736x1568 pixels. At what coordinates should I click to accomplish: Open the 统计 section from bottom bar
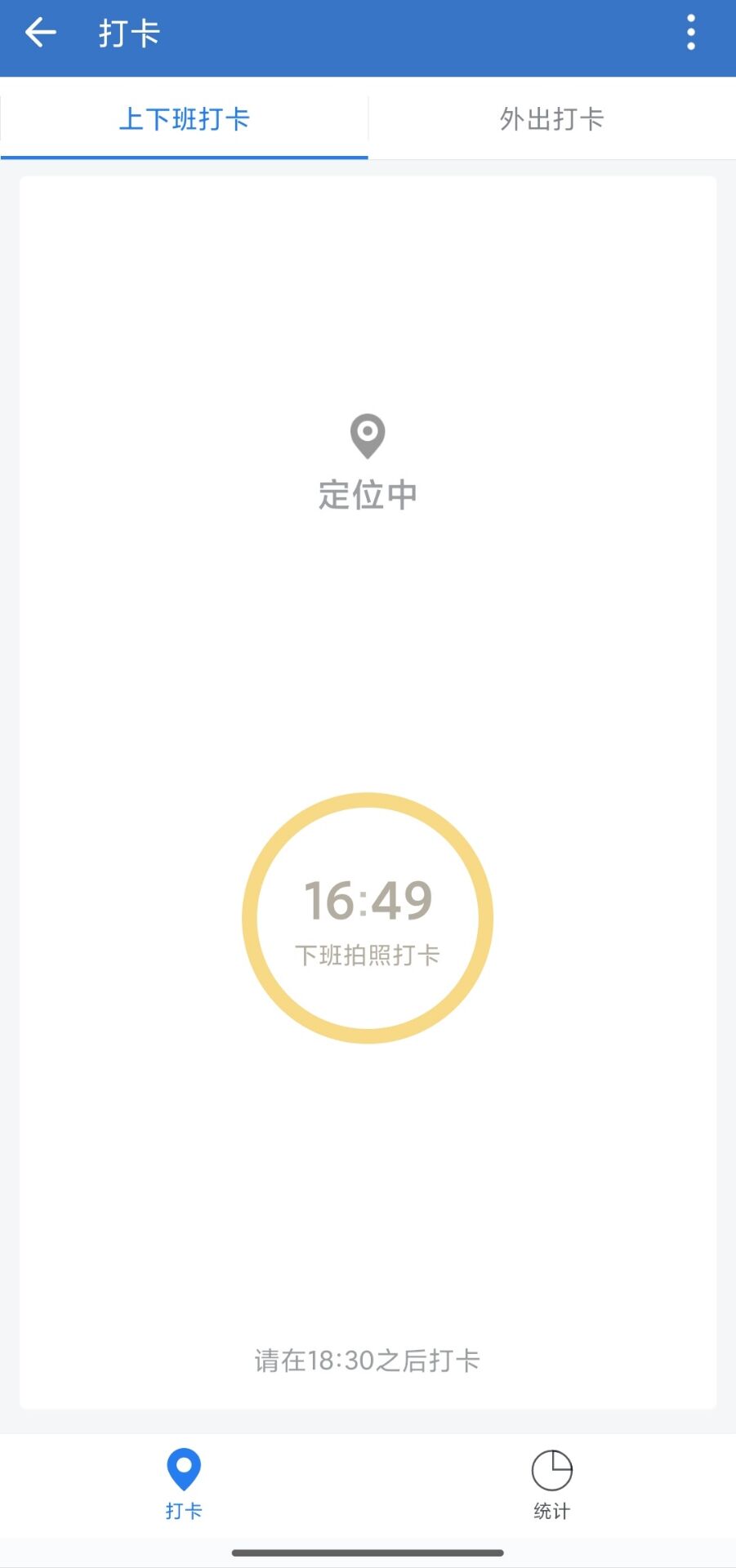click(x=551, y=1482)
